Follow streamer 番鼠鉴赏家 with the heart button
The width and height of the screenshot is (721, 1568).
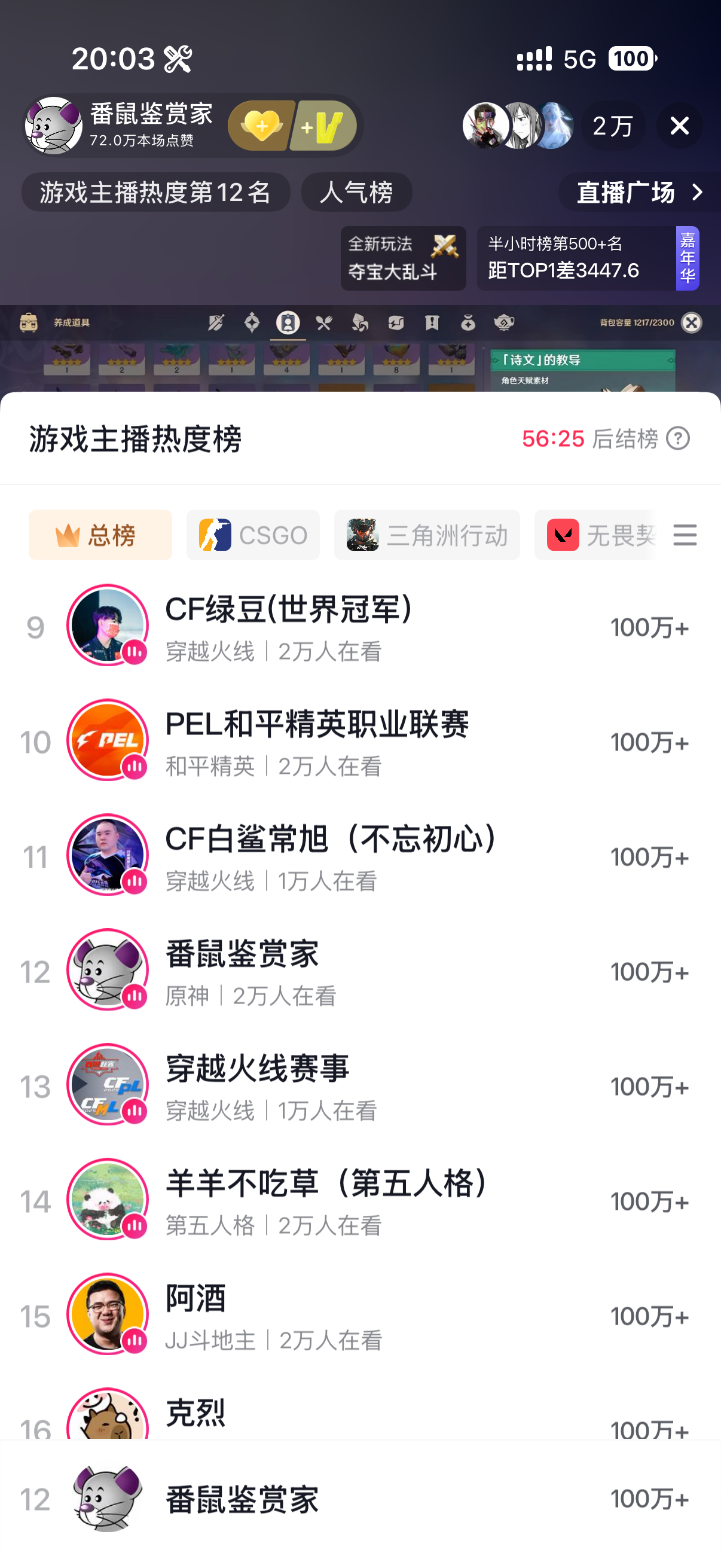point(262,126)
